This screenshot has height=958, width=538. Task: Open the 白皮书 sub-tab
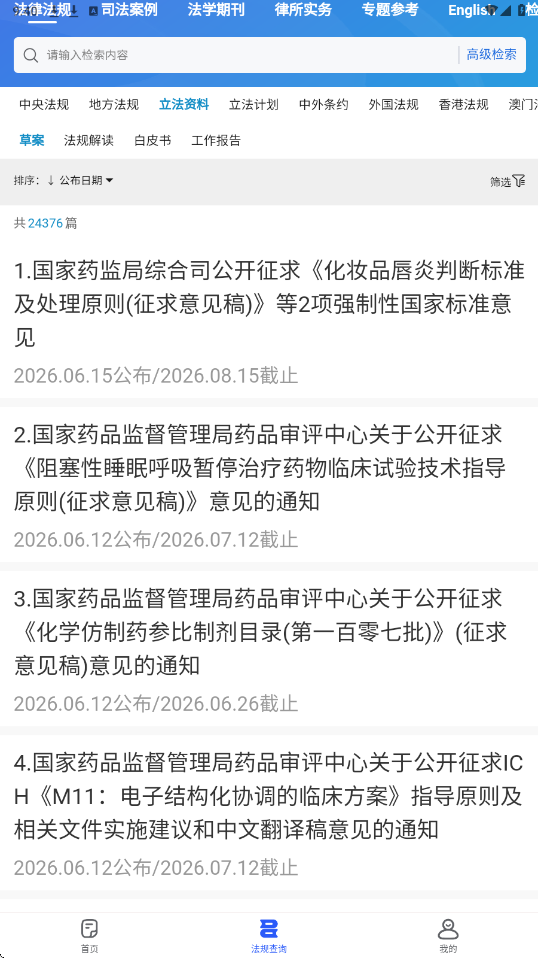click(x=153, y=141)
